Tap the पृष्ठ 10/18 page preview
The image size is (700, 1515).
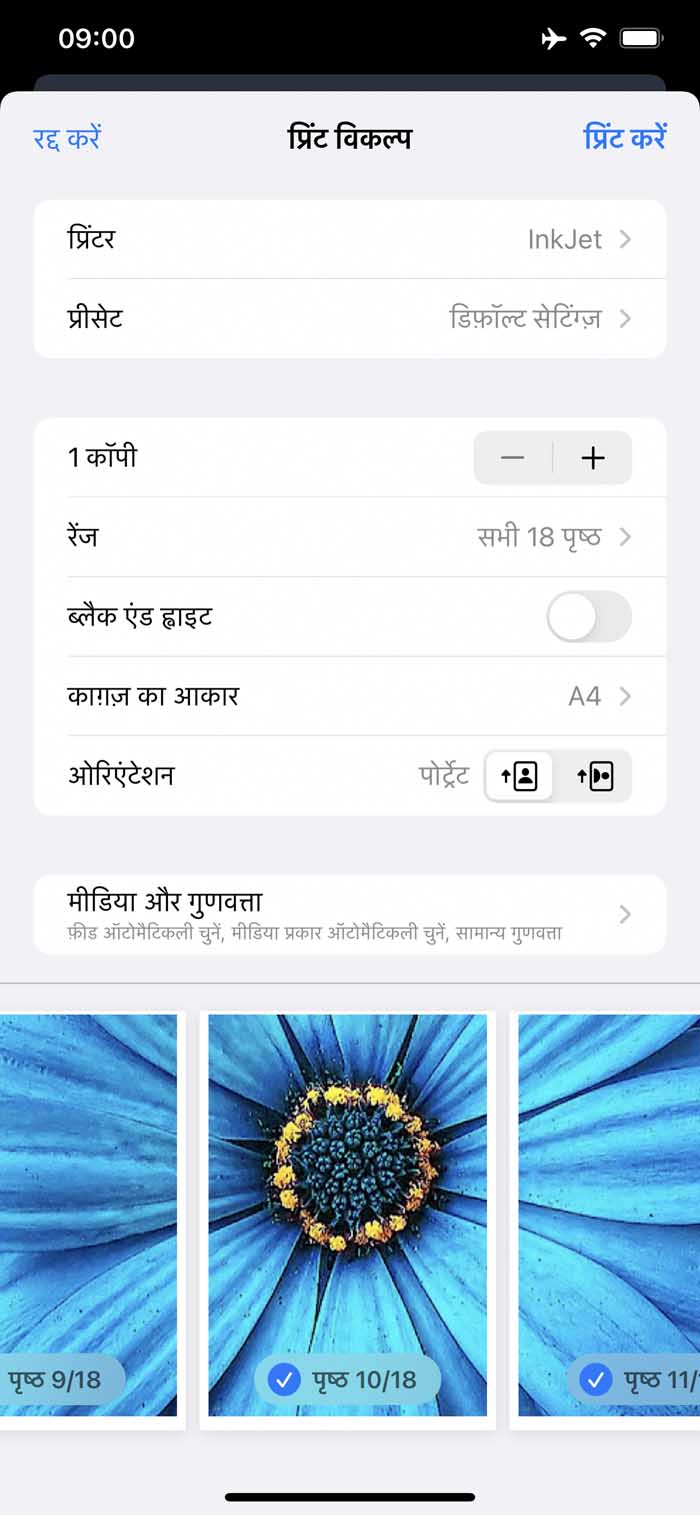(348, 1215)
